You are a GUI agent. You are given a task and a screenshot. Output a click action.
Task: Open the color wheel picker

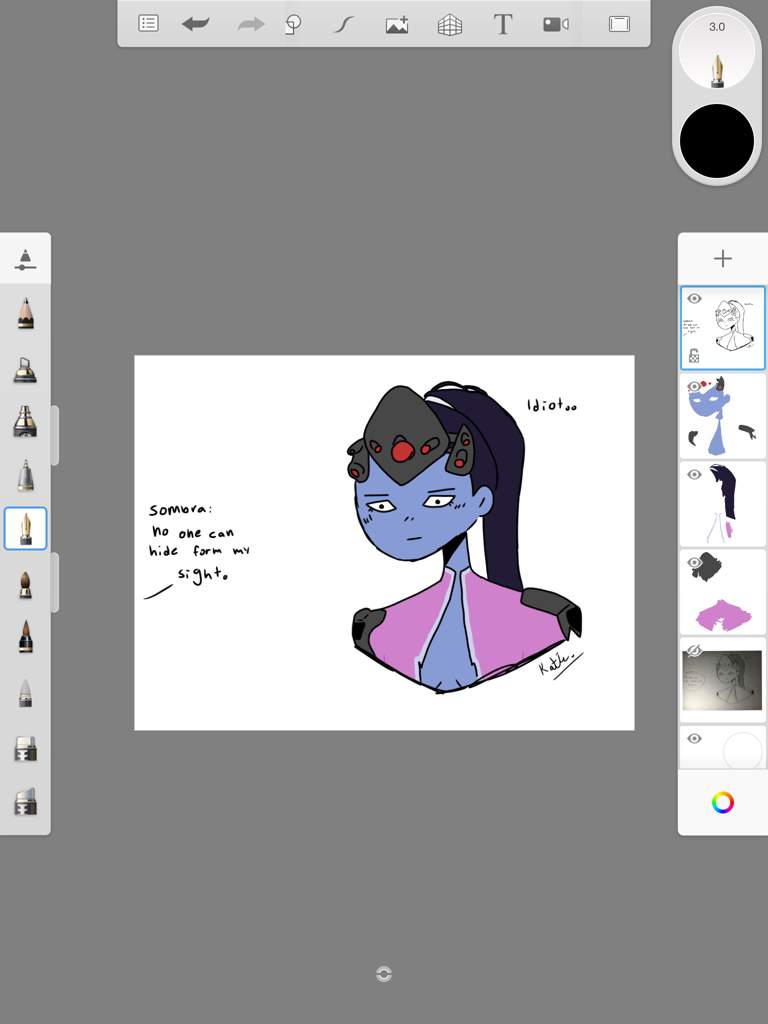(722, 802)
